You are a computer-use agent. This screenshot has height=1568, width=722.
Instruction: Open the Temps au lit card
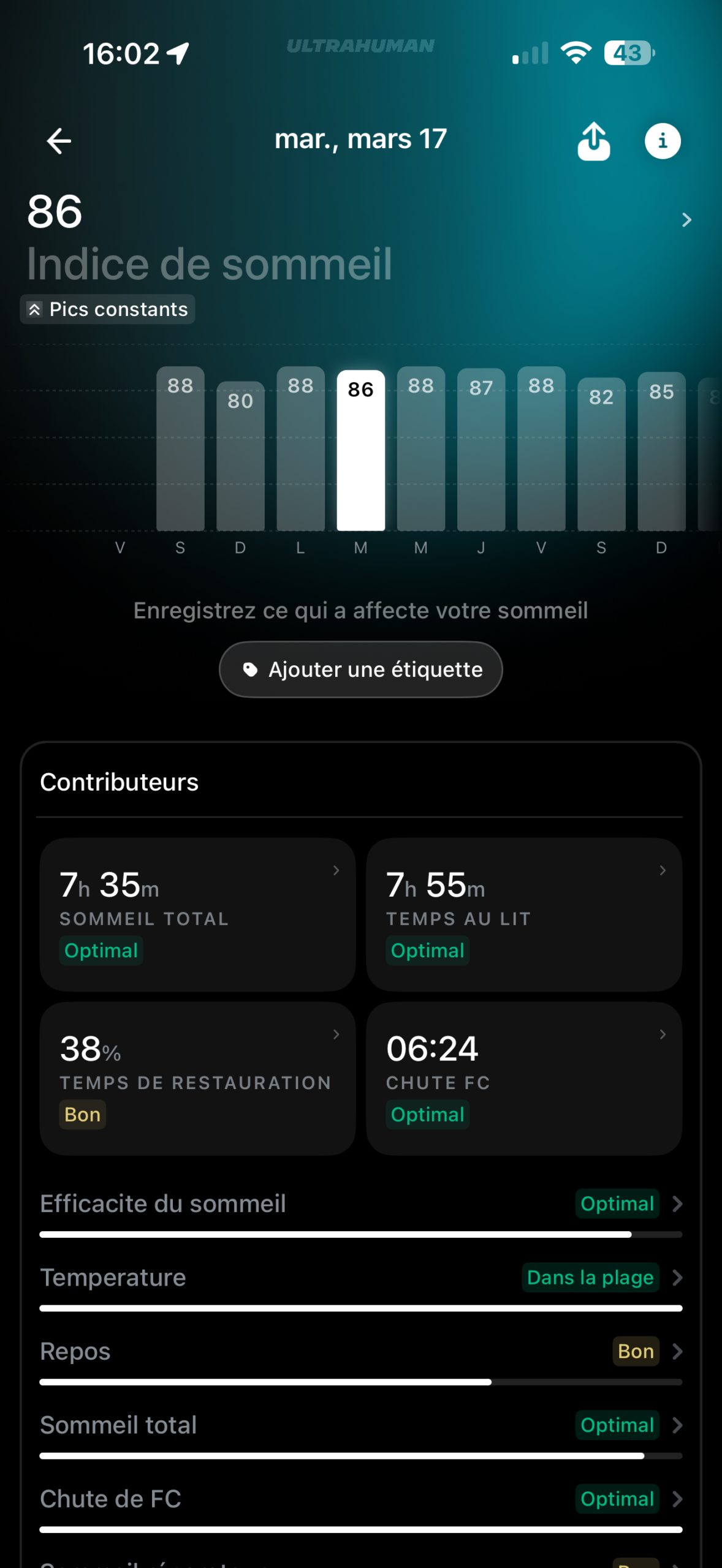pyautogui.click(x=524, y=914)
